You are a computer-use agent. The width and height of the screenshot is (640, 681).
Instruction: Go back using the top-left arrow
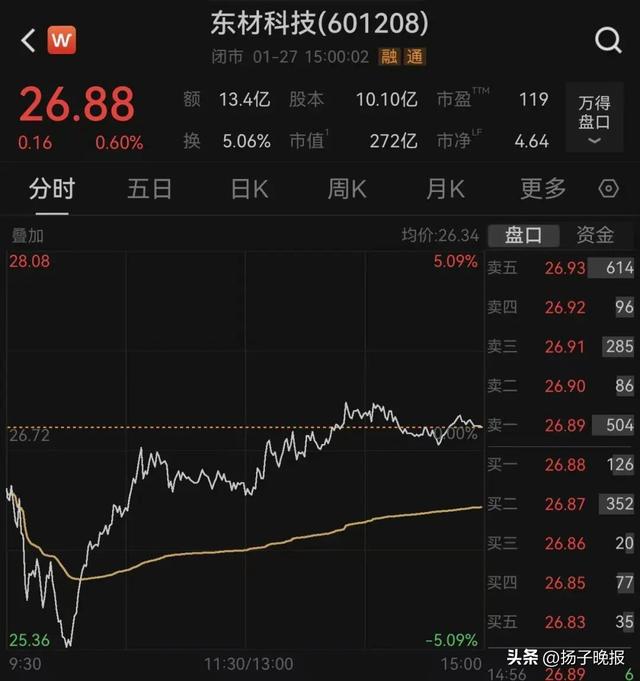(x=28, y=40)
